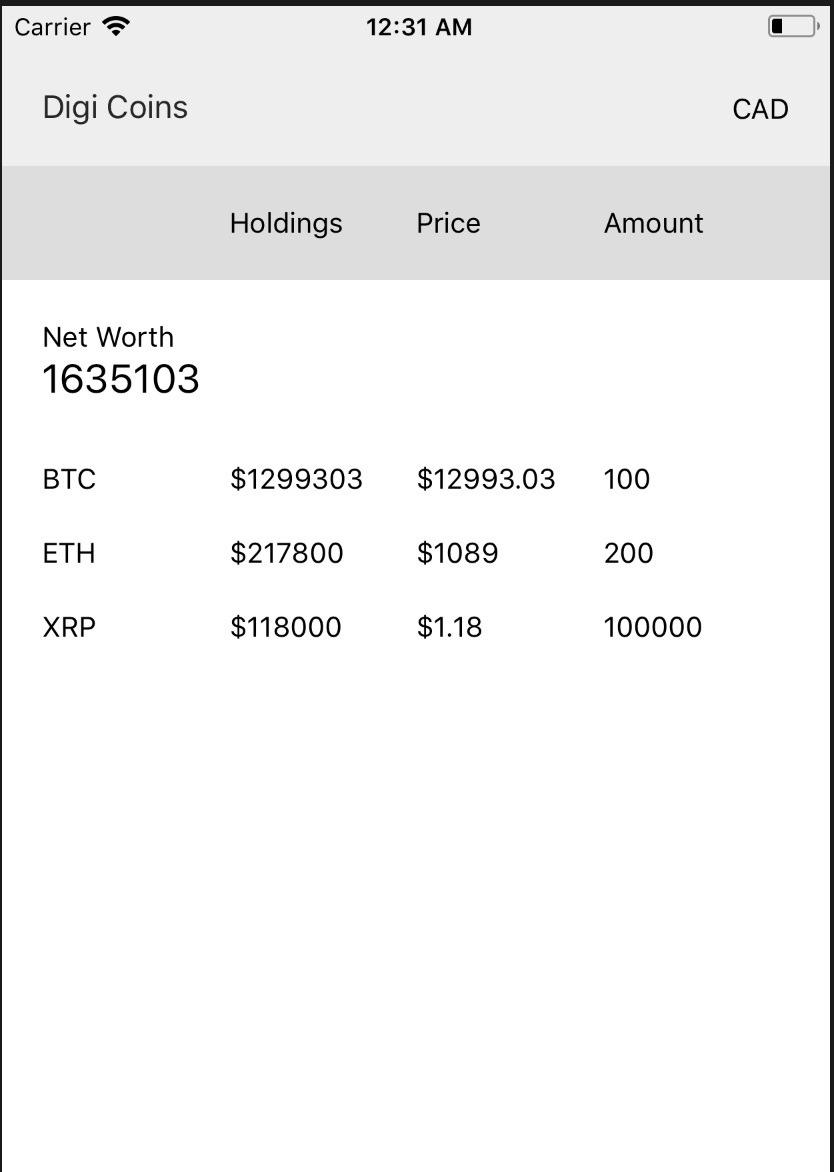Viewport: 834px width, 1172px height.
Task: Select the Digi Coins app title
Action: point(115,107)
